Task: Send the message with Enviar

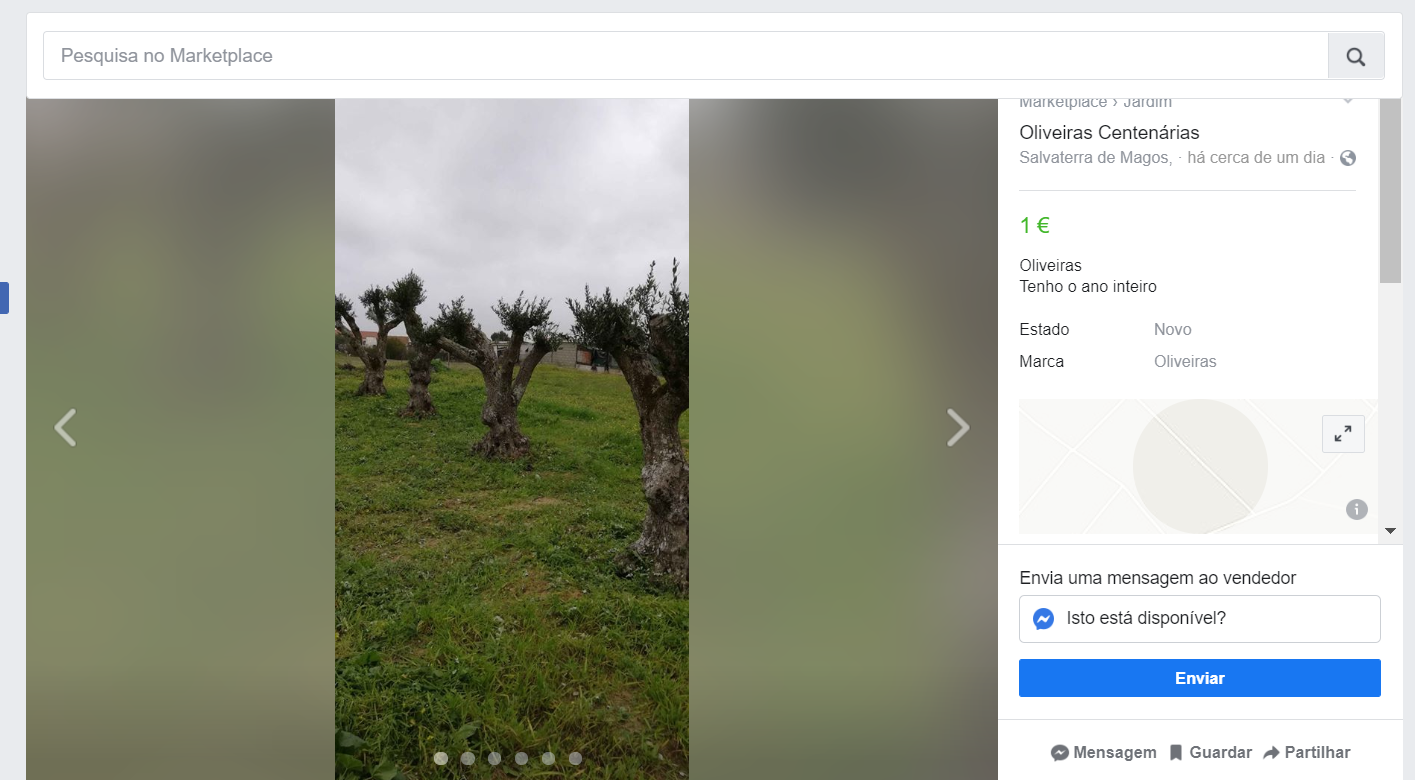Action: click(x=1199, y=678)
